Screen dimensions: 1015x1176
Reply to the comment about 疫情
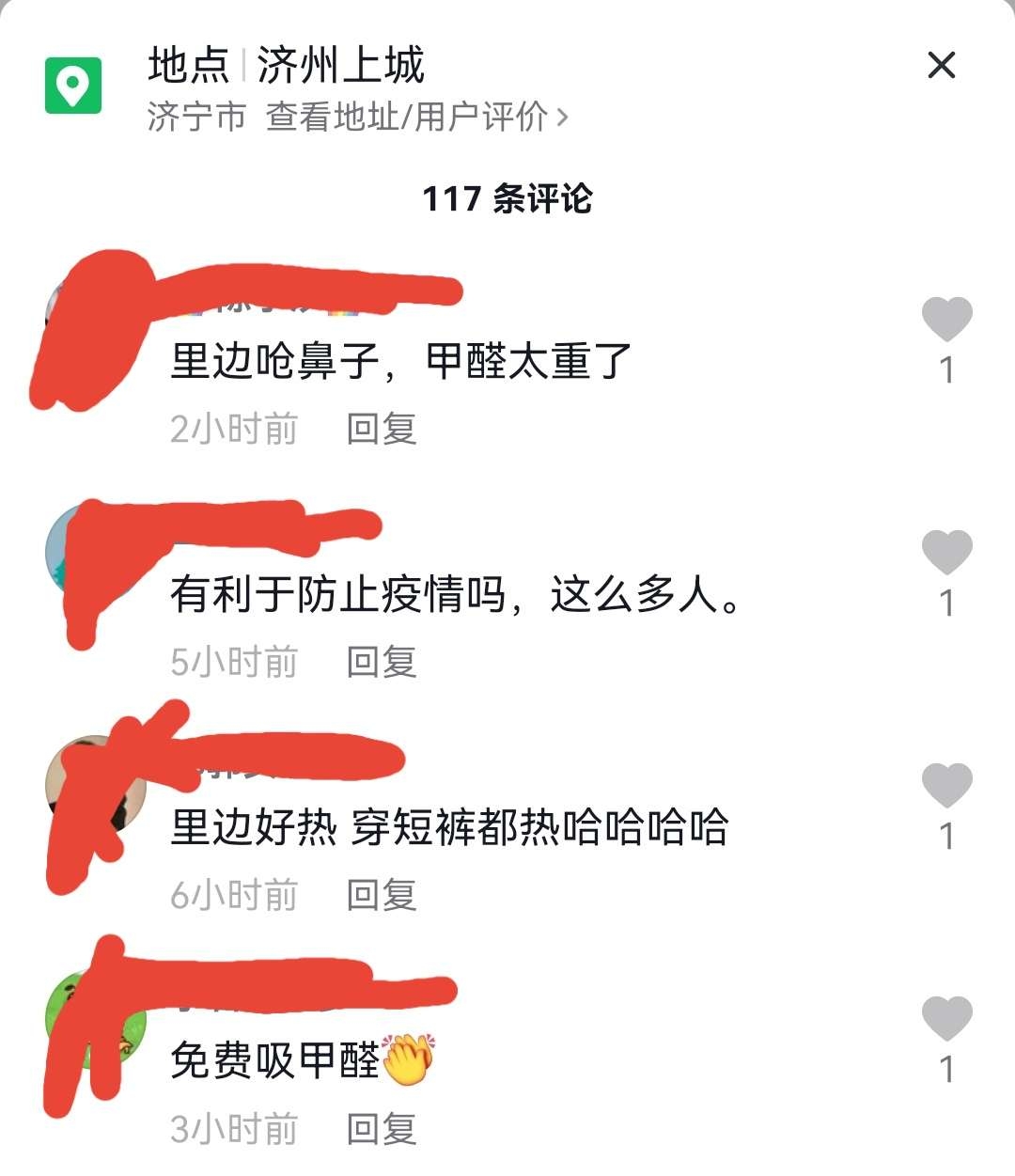click(381, 662)
